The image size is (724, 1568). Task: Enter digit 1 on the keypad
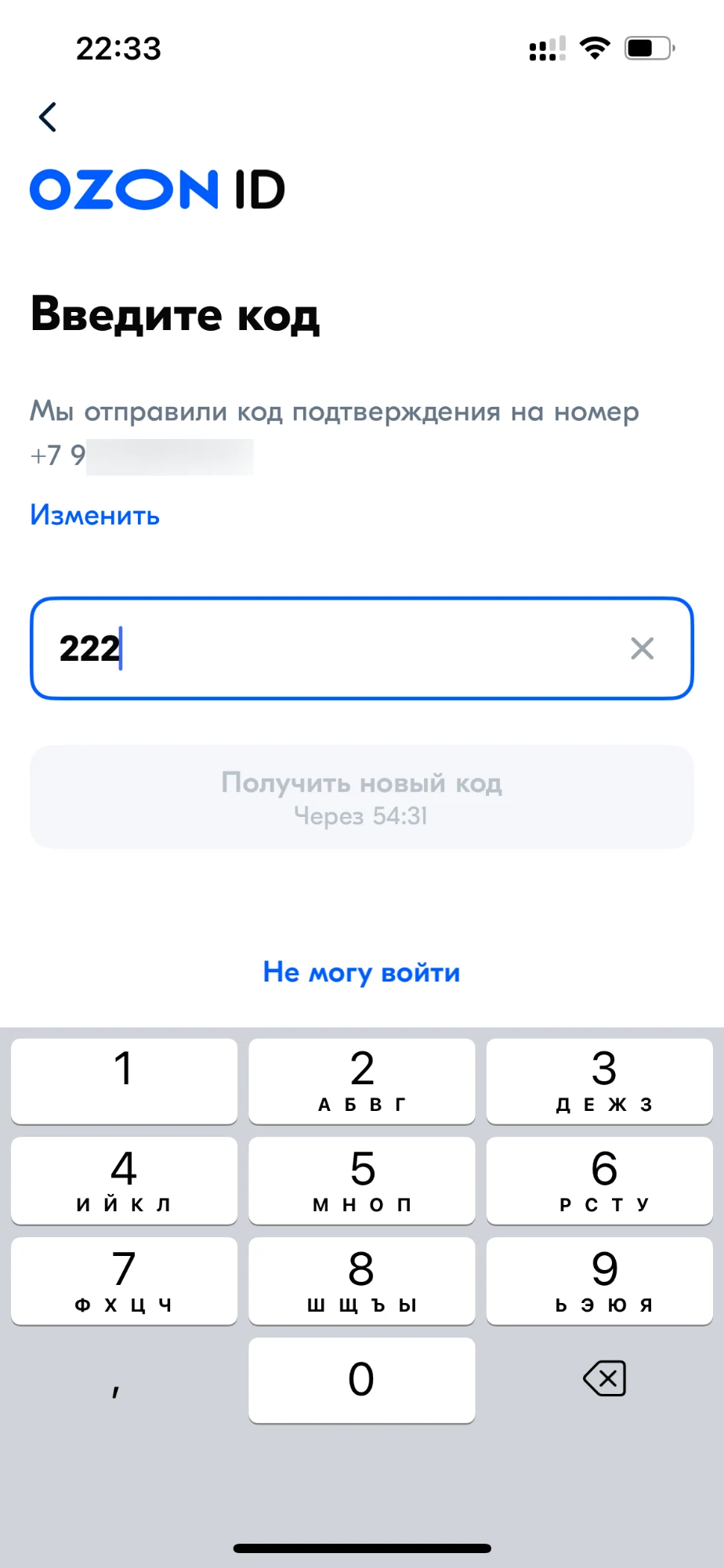(124, 1080)
